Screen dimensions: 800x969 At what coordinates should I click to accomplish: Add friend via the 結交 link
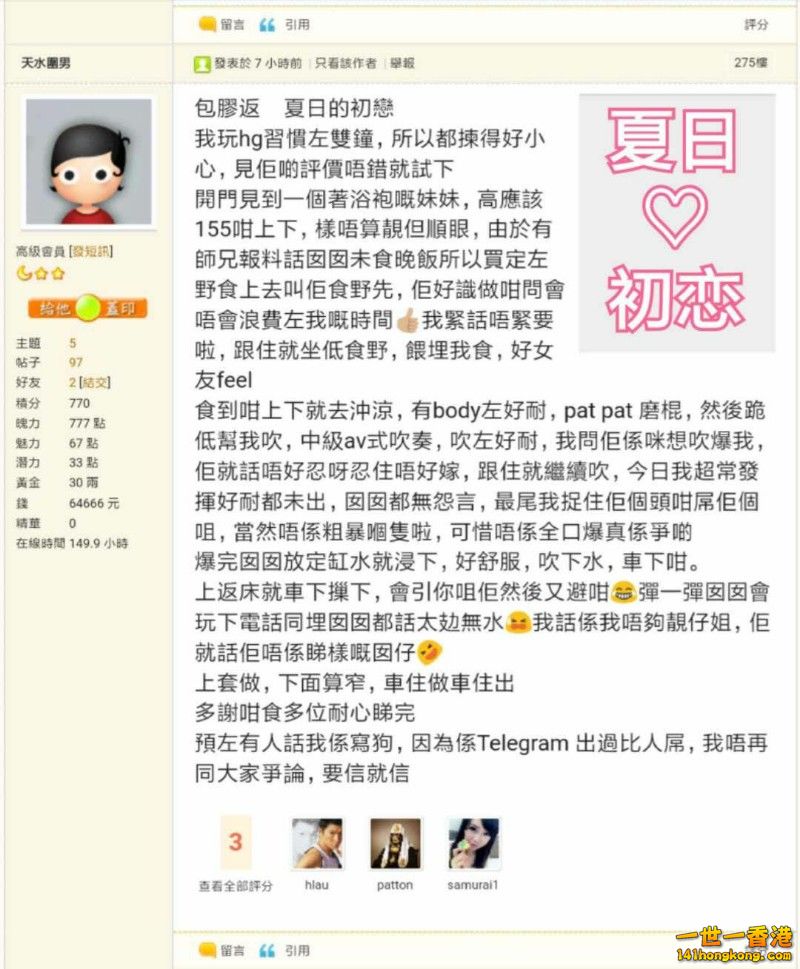(95, 382)
